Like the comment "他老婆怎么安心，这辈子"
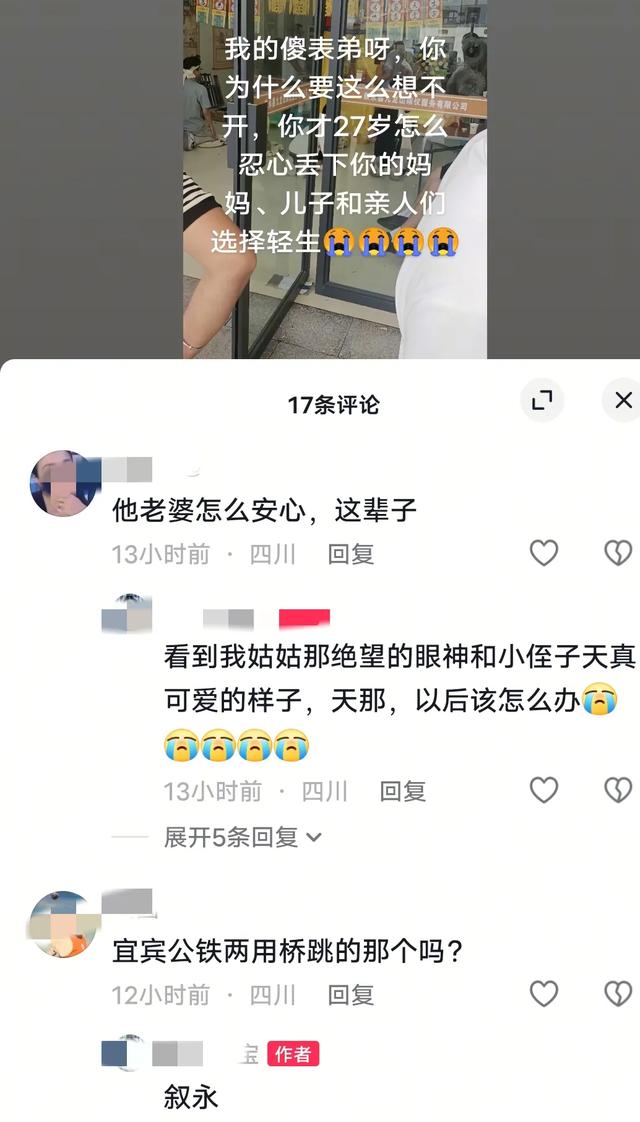The width and height of the screenshot is (640, 1122). [x=543, y=552]
